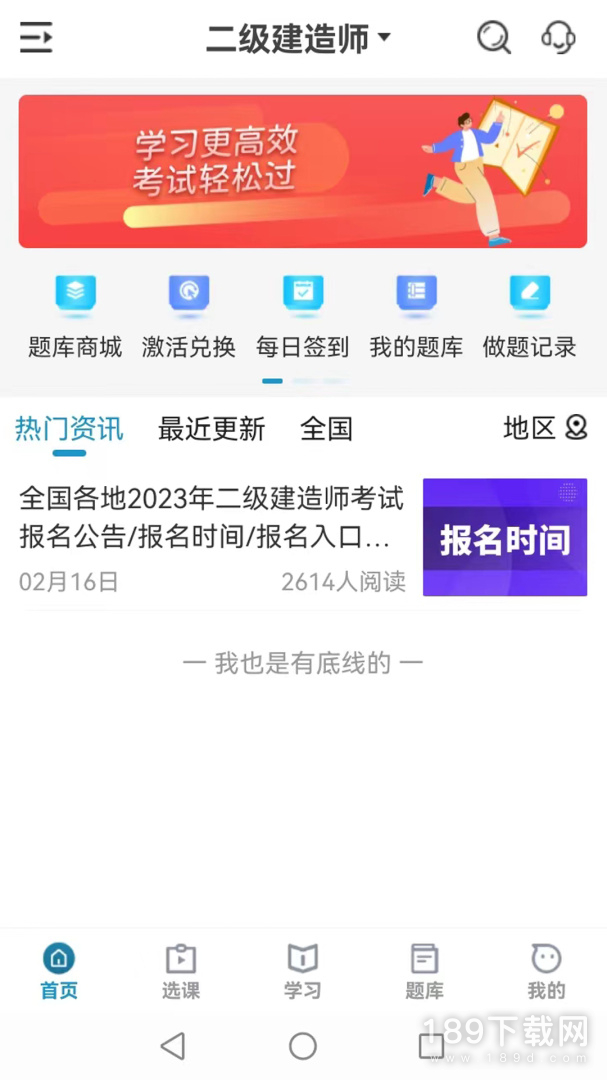Expand the 二级建造师 exam dropdown
The image size is (607, 1080).
click(298, 39)
